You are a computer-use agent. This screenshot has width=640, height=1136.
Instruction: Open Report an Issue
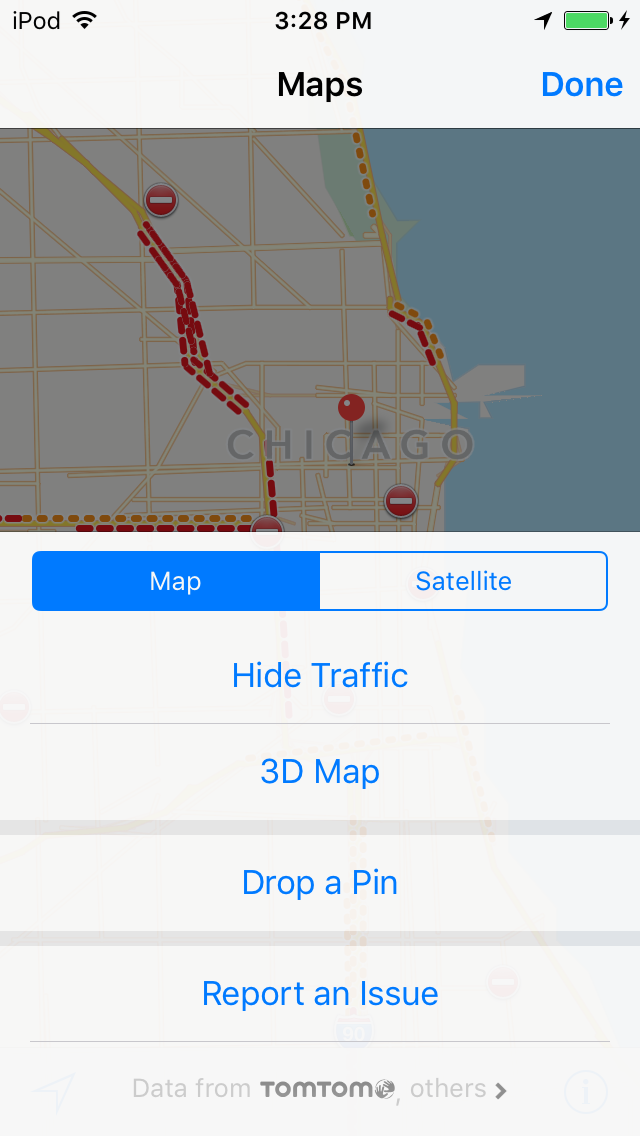pos(320,993)
